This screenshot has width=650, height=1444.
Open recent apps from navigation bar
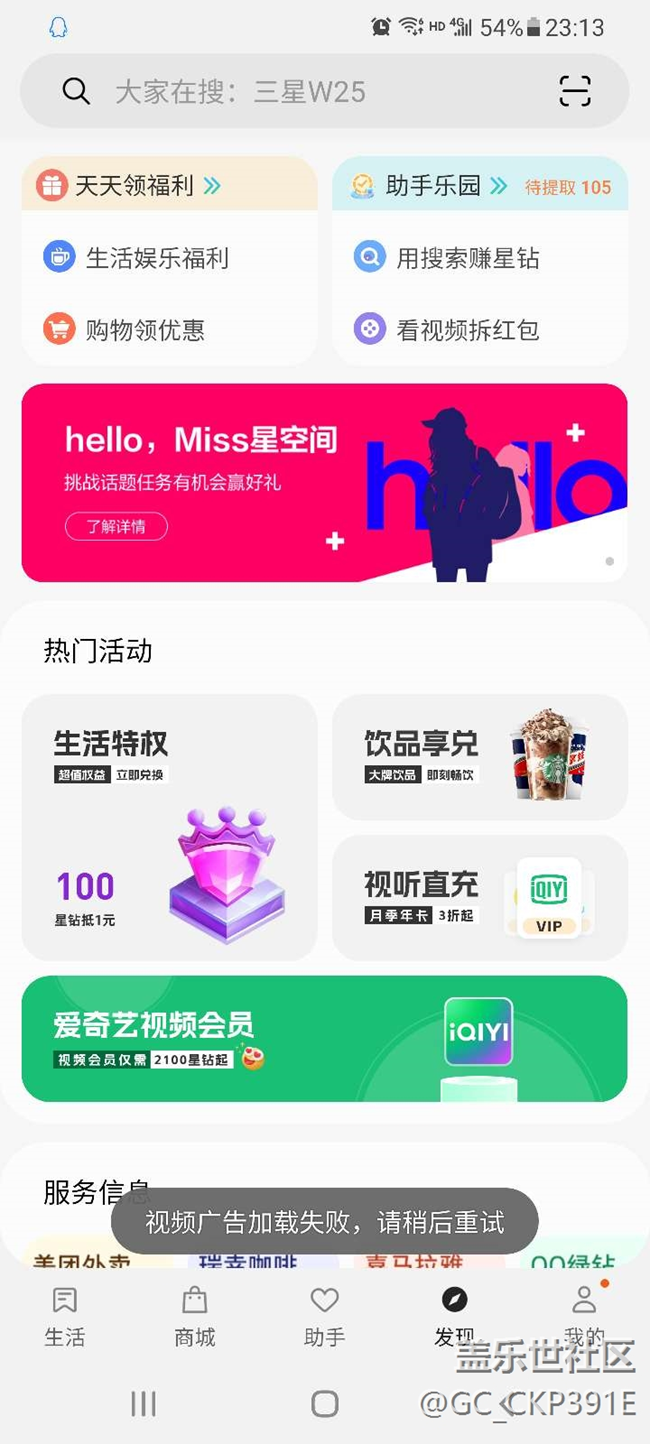(144, 1404)
